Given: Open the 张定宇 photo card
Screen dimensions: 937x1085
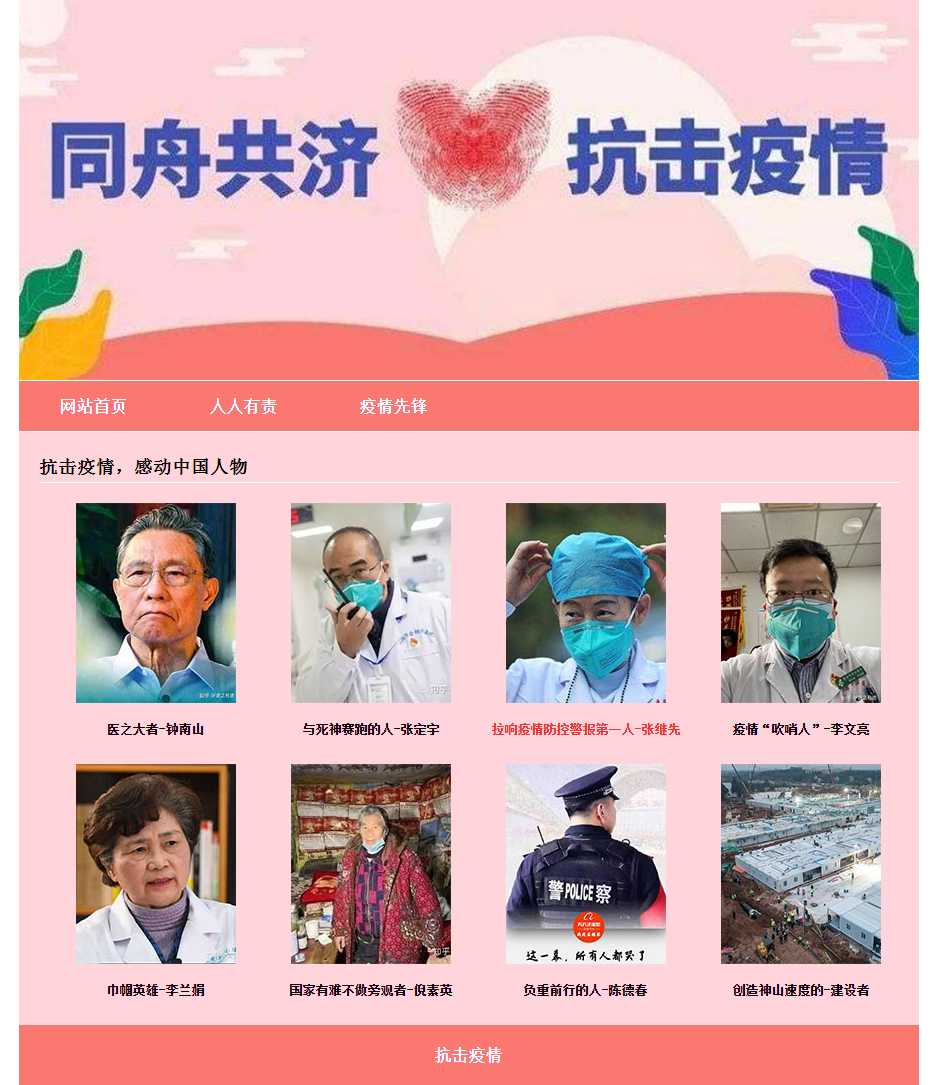Looking at the screenshot, I should (x=371, y=602).
